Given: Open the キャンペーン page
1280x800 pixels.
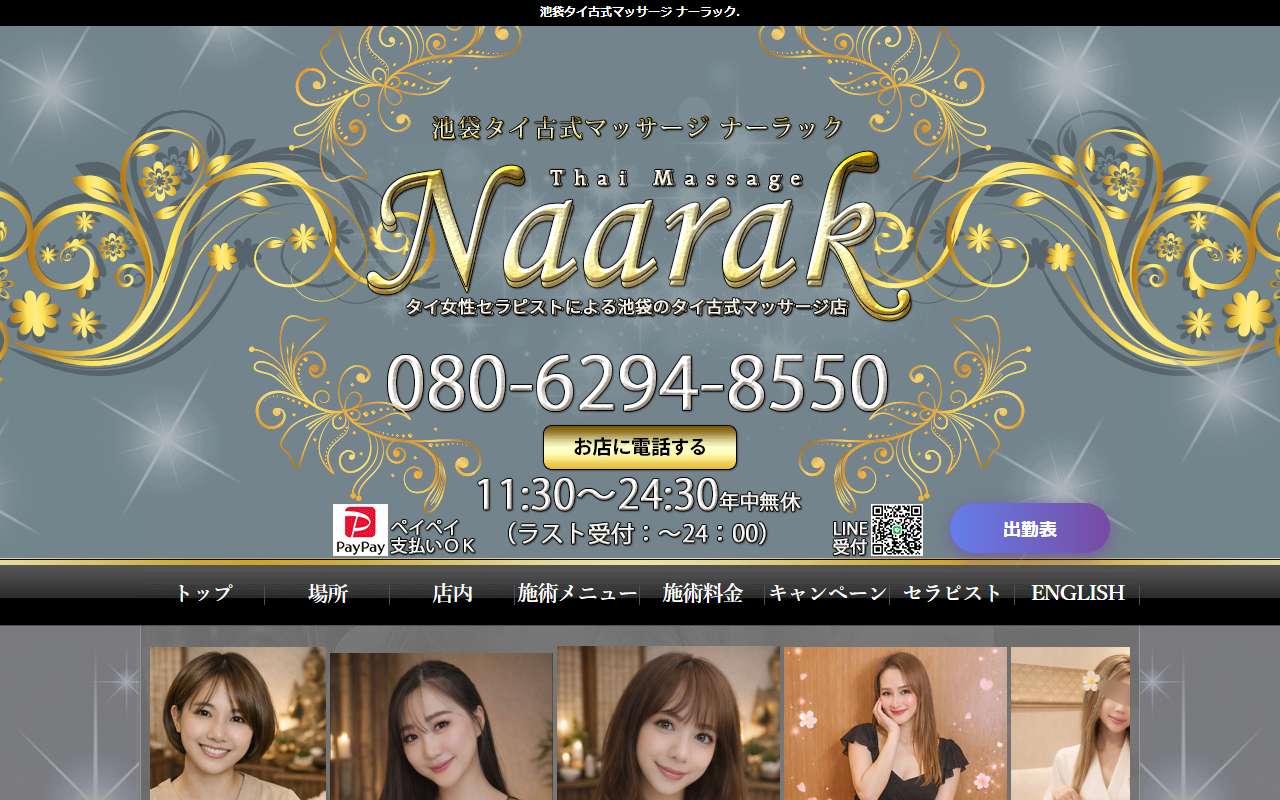Looking at the screenshot, I should (827, 593).
